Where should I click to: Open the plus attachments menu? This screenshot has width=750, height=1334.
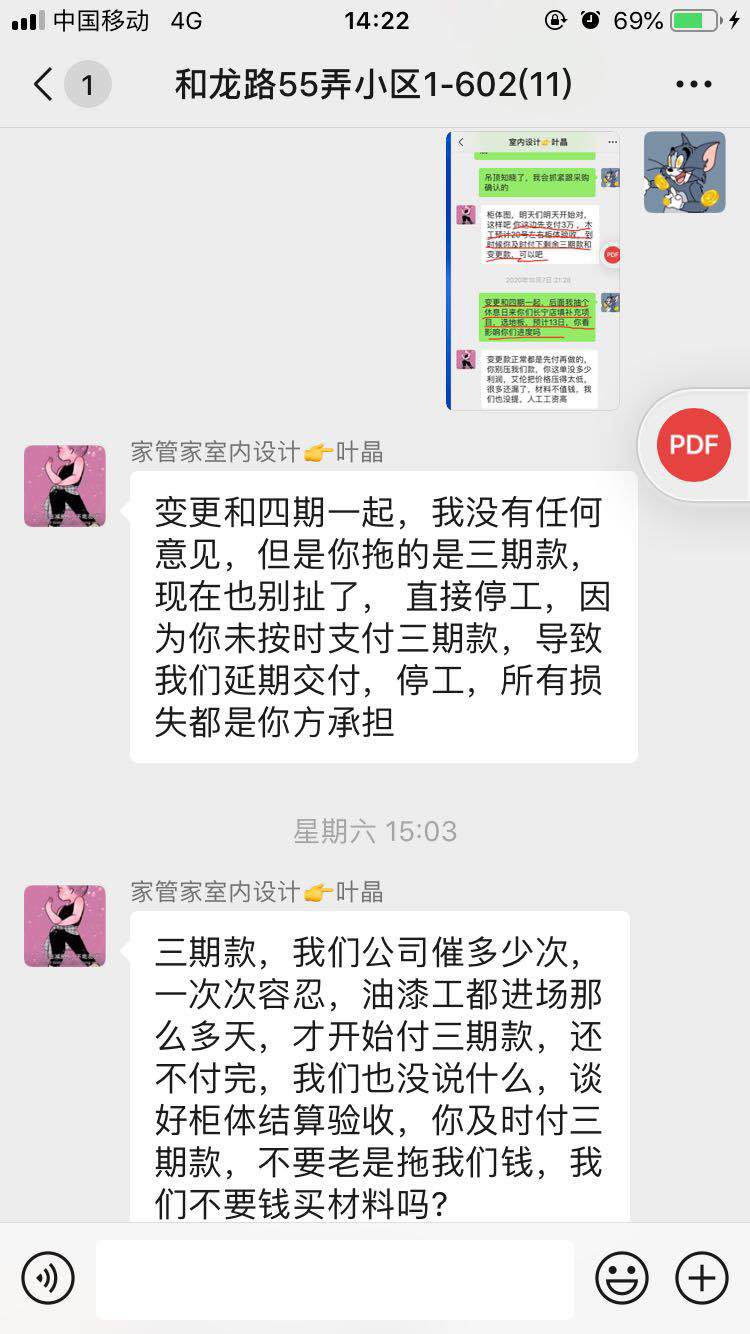[x=702, y=1278]
